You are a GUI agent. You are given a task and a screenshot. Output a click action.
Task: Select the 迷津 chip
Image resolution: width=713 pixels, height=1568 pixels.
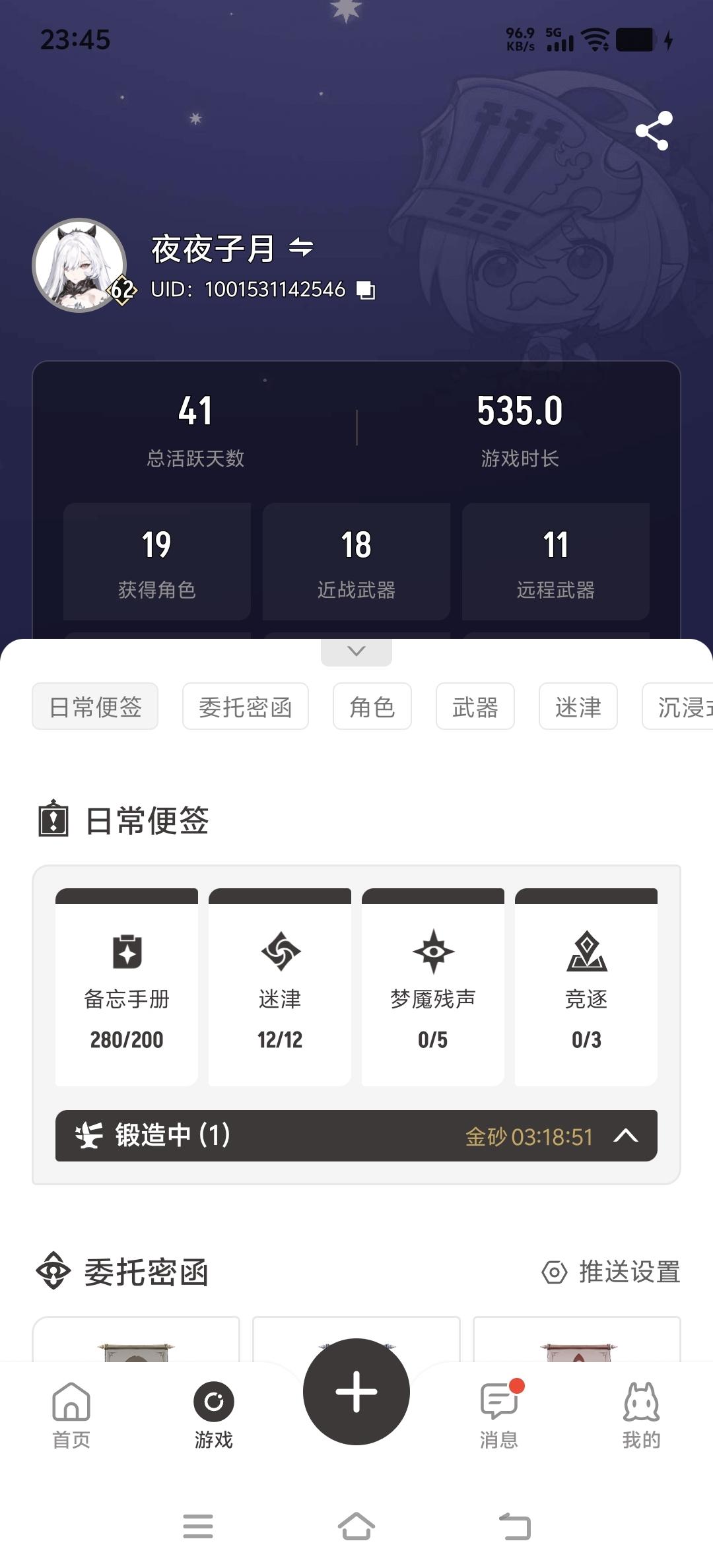coord(578,707)
